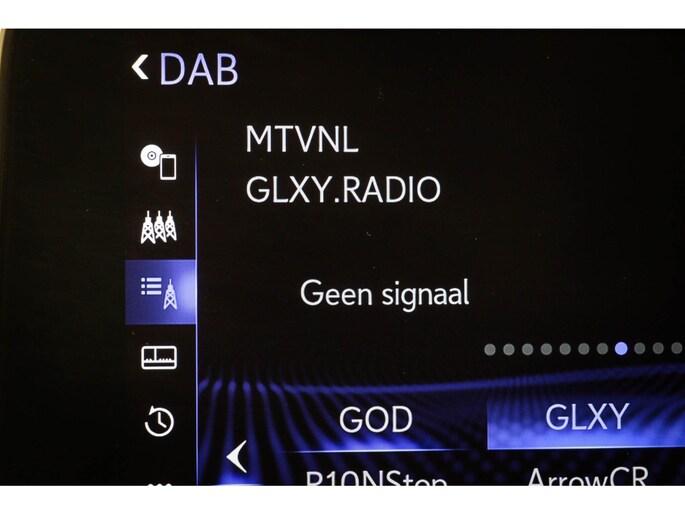Tune to the GOD station
This screenshot has height=514, width=685.
(x=375, y=420)
